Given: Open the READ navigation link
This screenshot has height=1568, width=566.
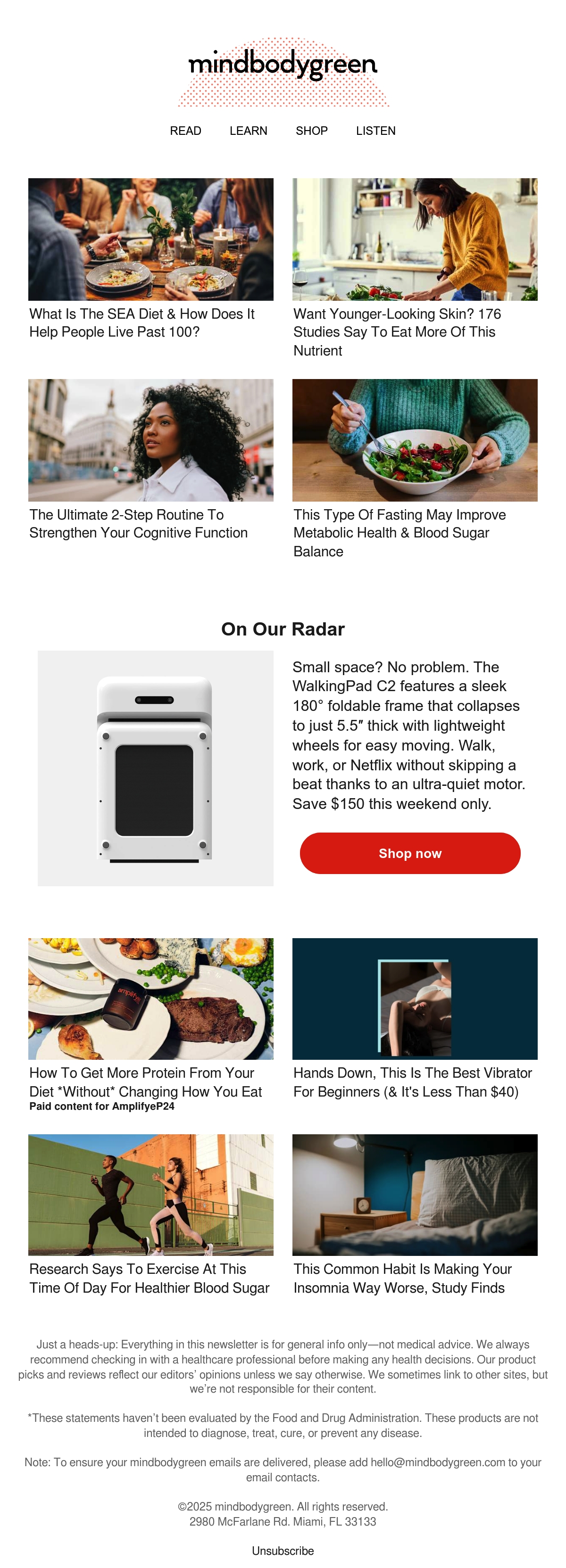Looking at the screenshot, I should 185,131.
